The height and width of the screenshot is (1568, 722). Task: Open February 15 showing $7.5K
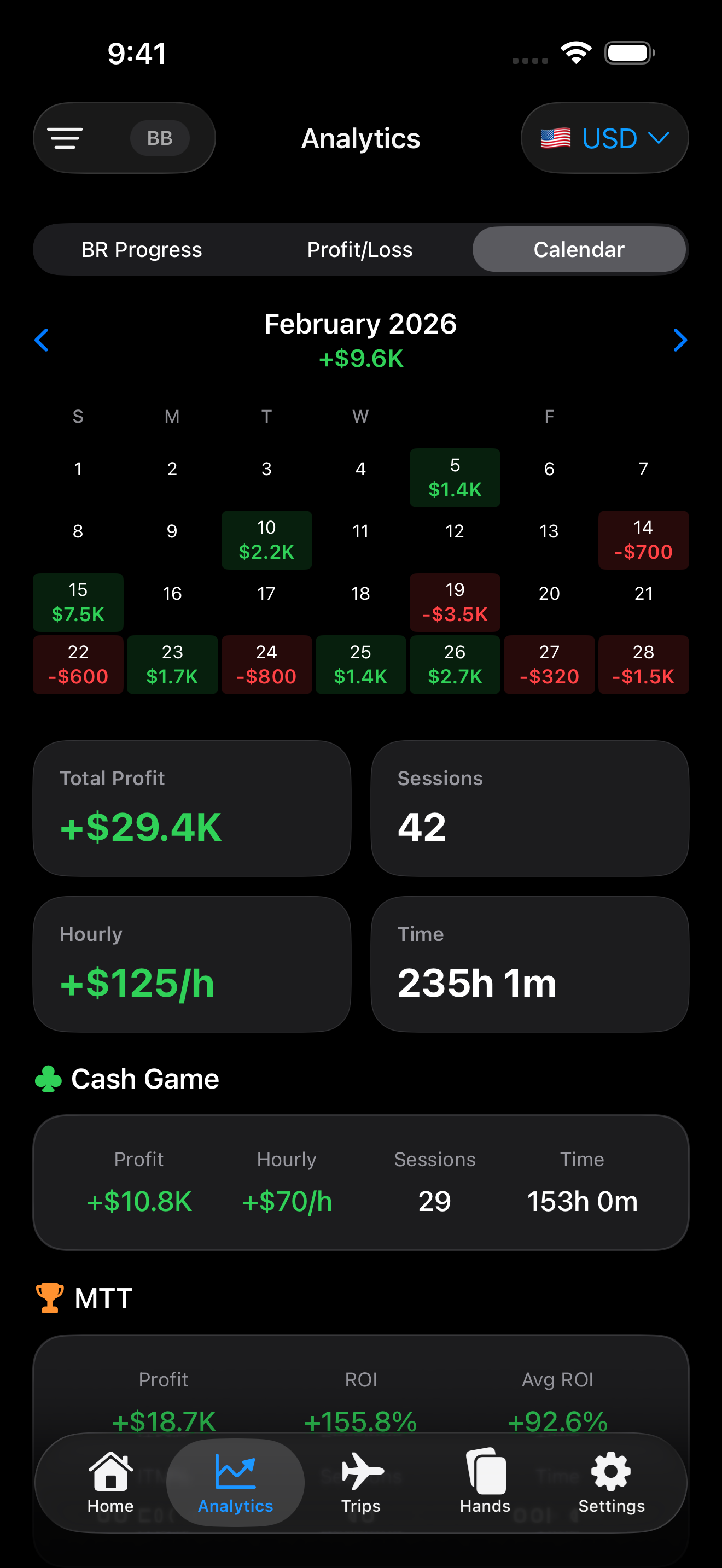point(78,602)
